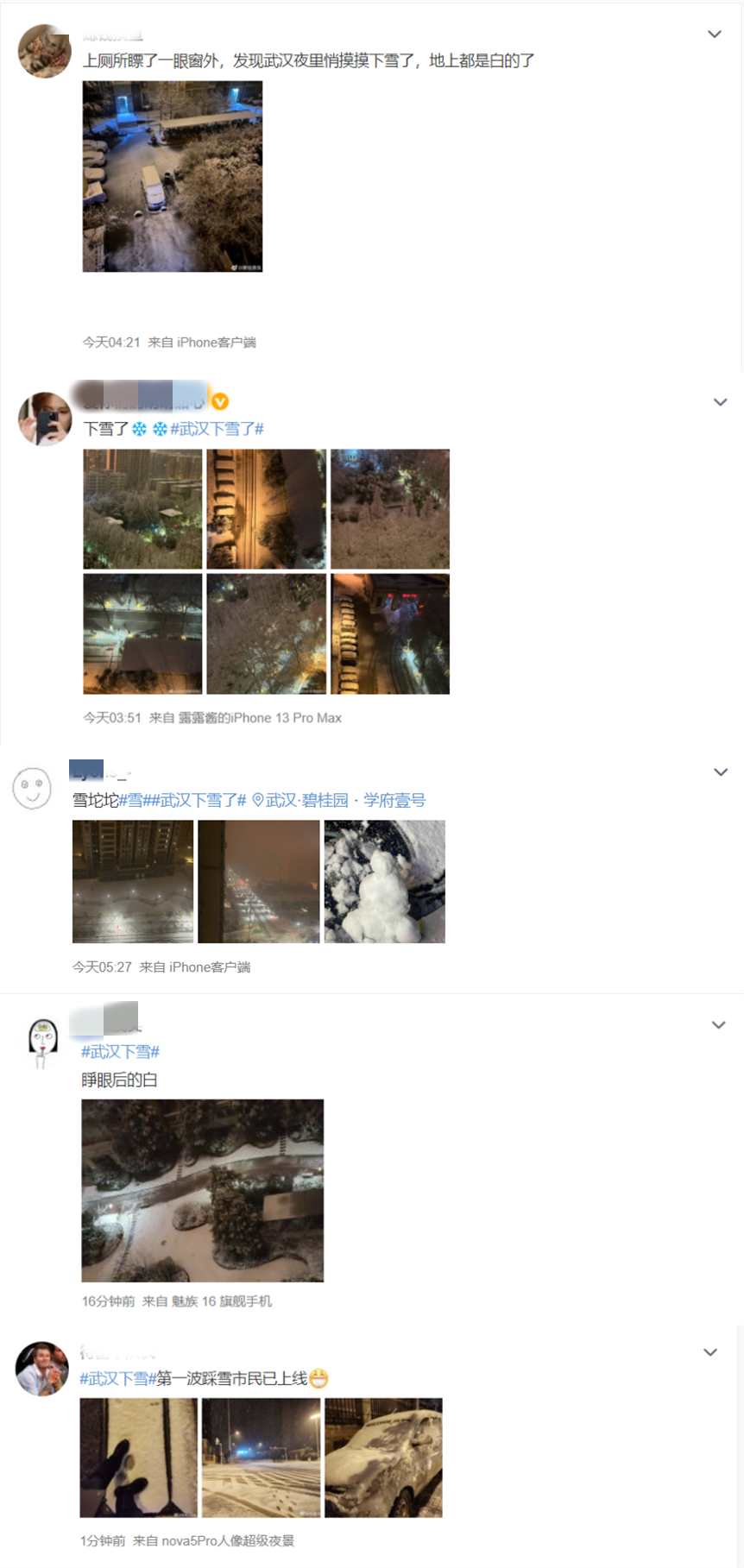Open the smiley-face avatar of the 雪坨坨 poster
Image resolution: width=744 pixels, height=1568 pixels.
(32, 788)
